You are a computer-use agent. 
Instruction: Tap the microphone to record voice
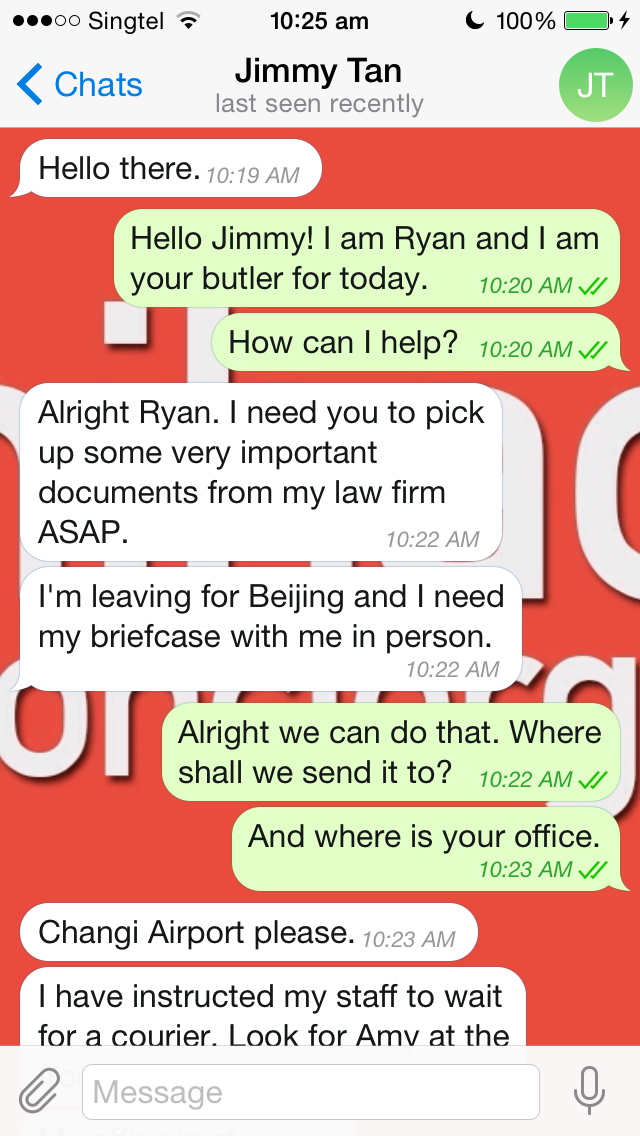pos(590,1091)
